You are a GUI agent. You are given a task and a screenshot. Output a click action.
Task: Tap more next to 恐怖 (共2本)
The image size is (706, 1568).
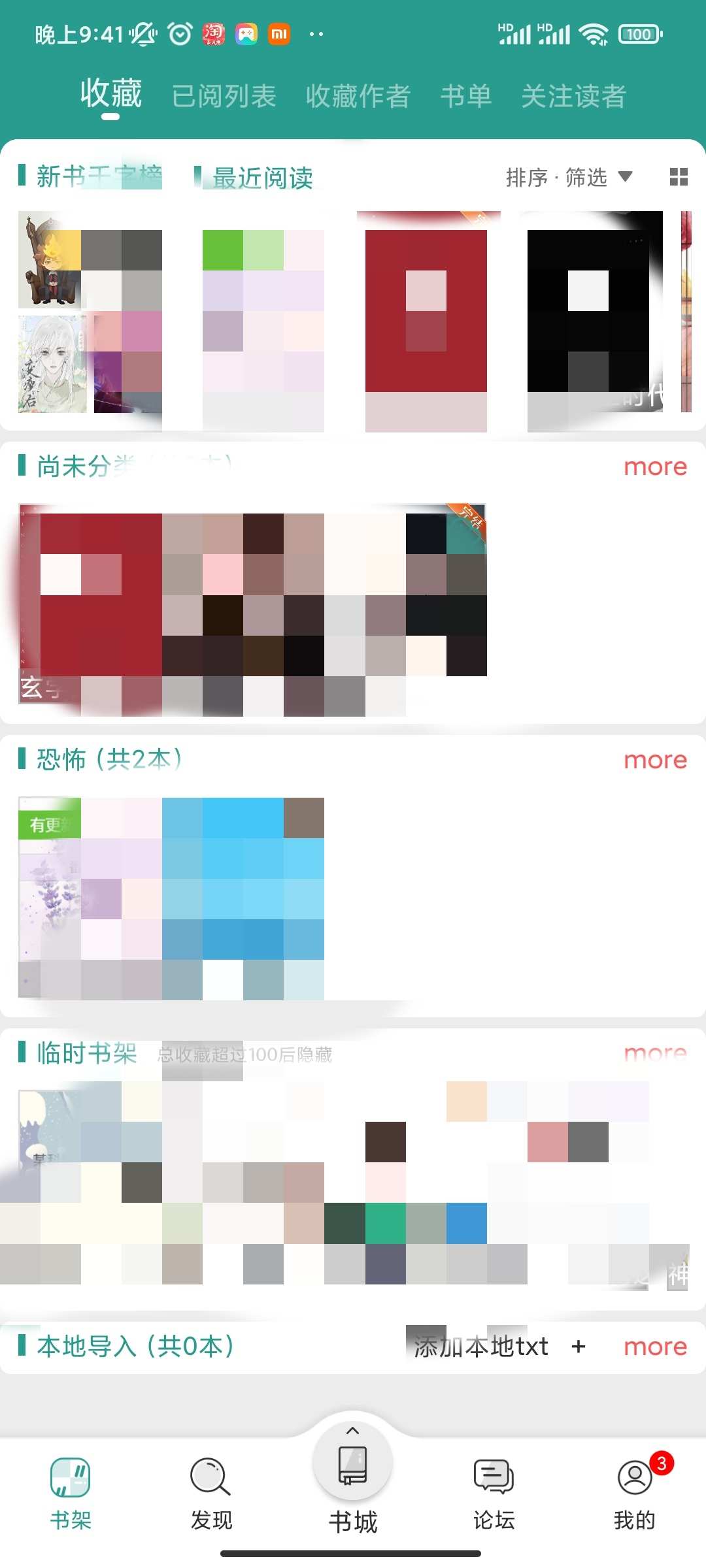(655, 760)
